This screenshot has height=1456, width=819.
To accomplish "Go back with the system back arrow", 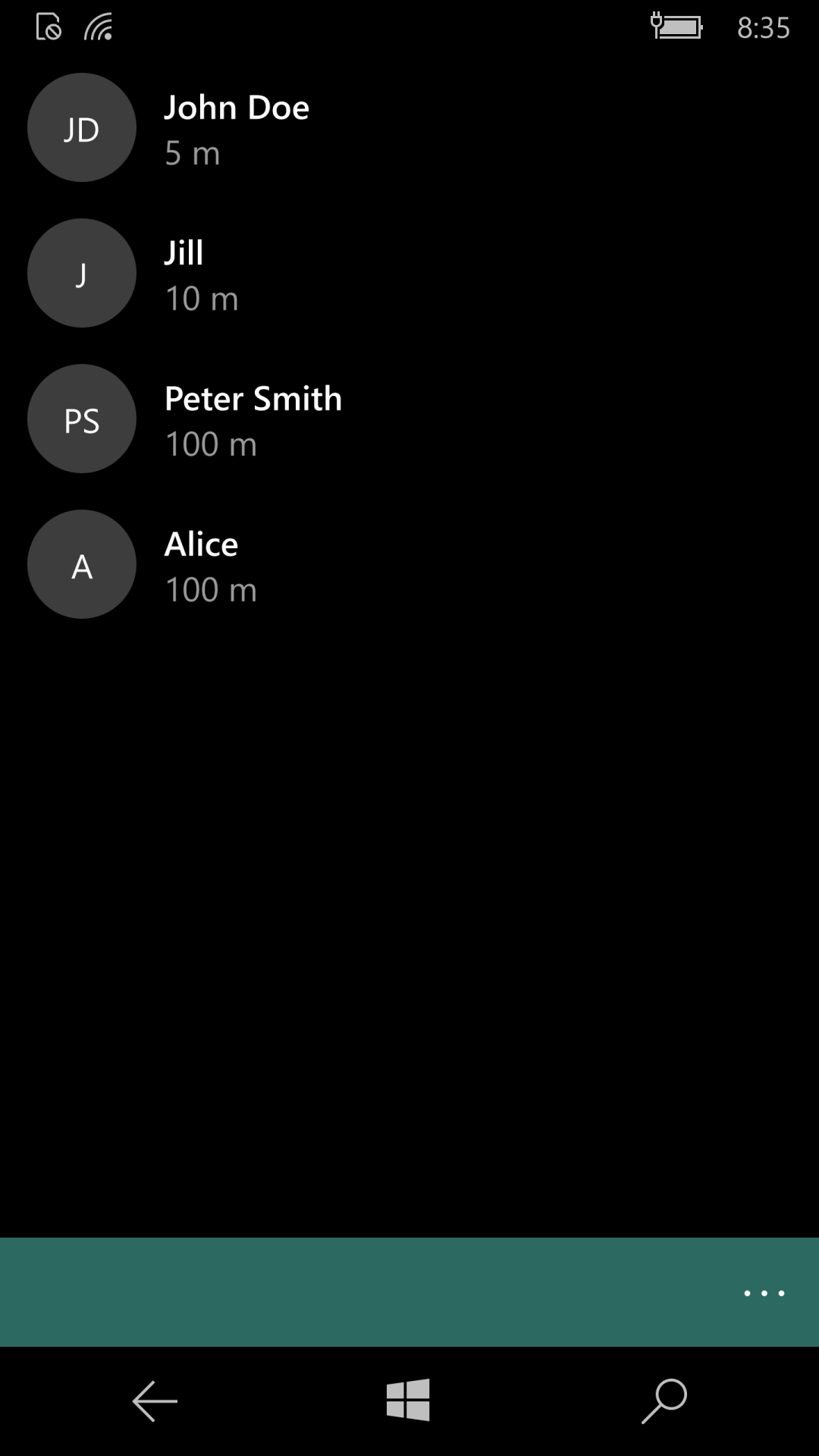I will (x=155, y=1401).
